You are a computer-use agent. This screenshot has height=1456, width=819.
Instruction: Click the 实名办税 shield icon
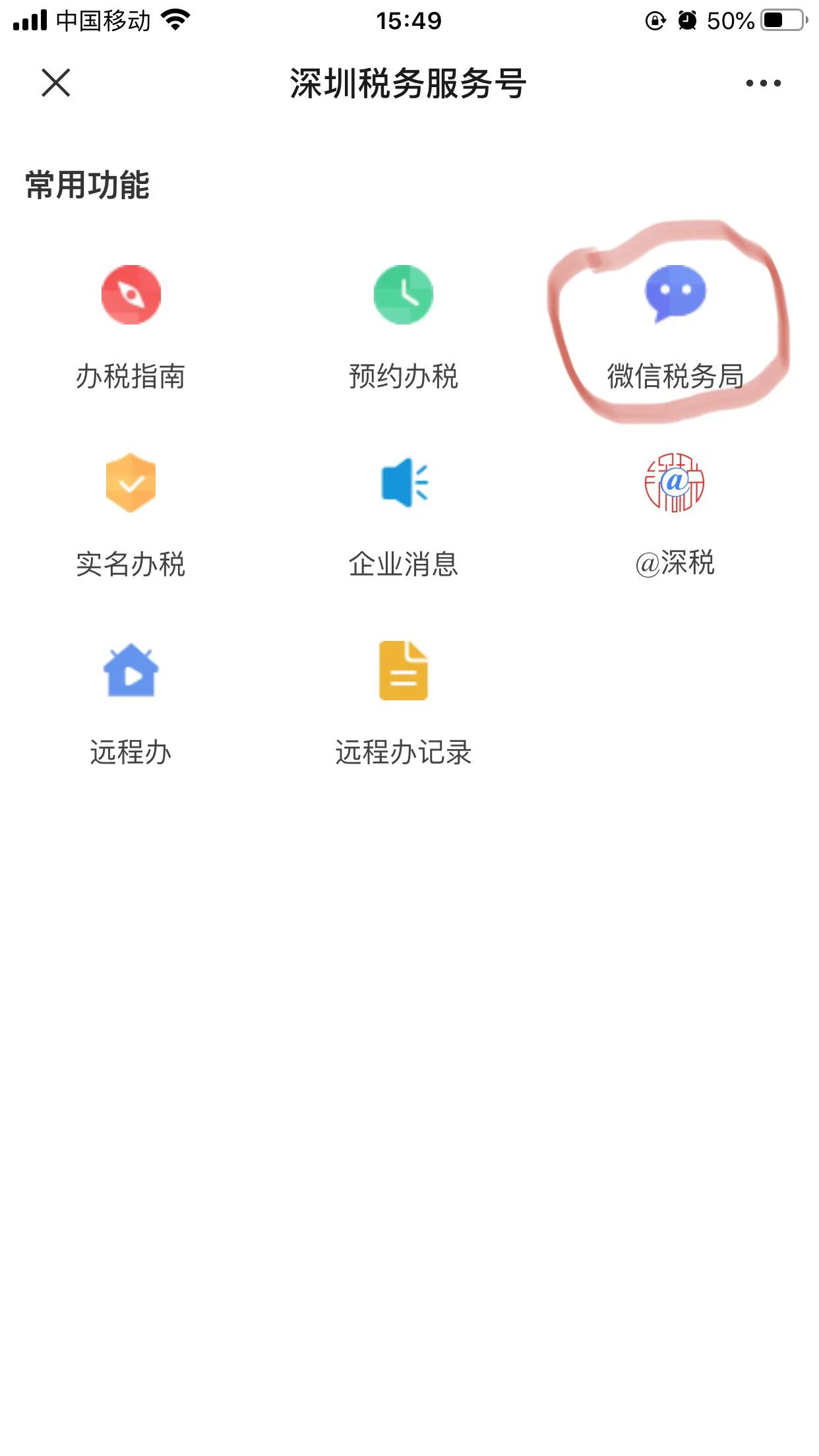pyautogui.click(x=130, y=483)
